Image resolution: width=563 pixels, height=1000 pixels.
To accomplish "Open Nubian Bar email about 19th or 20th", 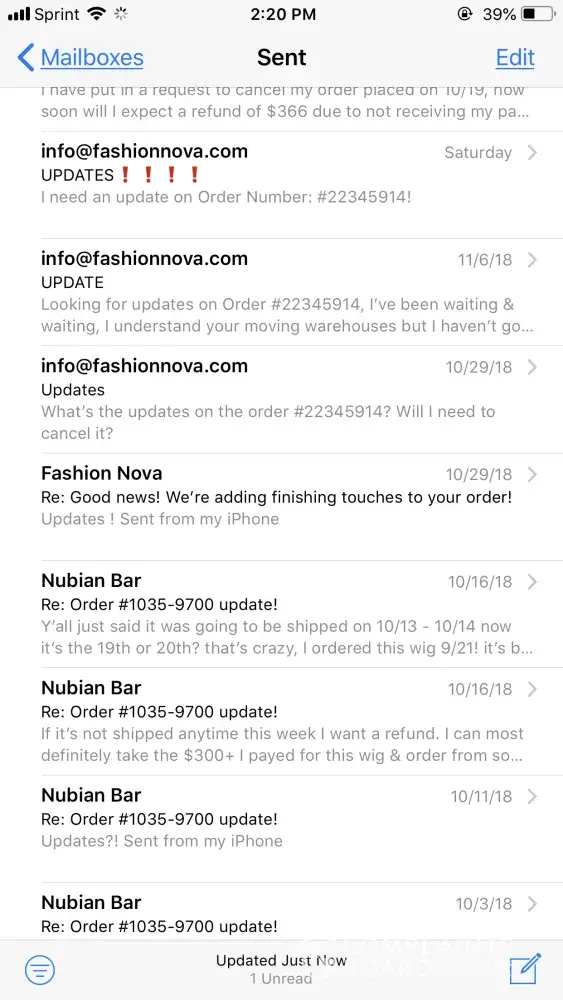I will (x=281, y=614).
